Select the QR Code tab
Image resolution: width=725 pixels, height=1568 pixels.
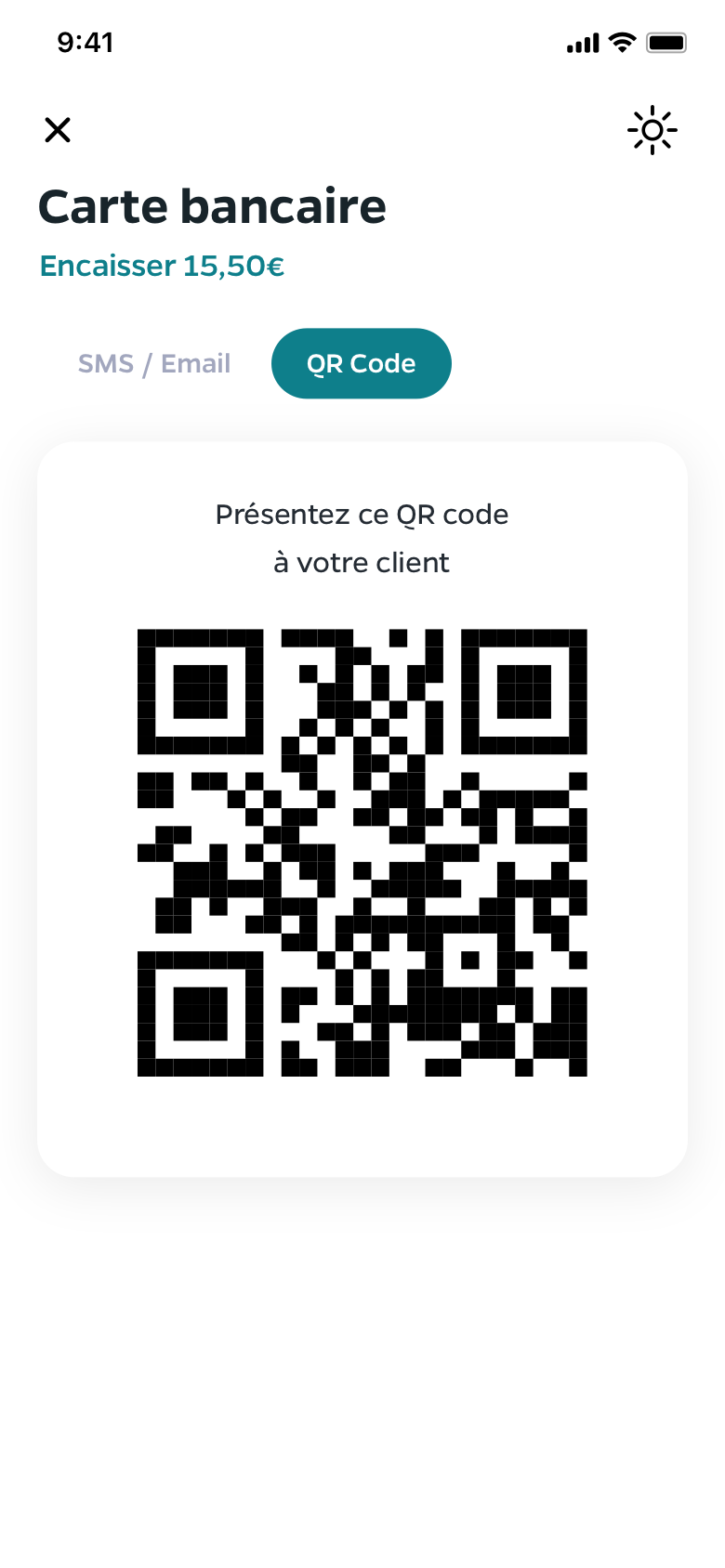pos(361,363)
